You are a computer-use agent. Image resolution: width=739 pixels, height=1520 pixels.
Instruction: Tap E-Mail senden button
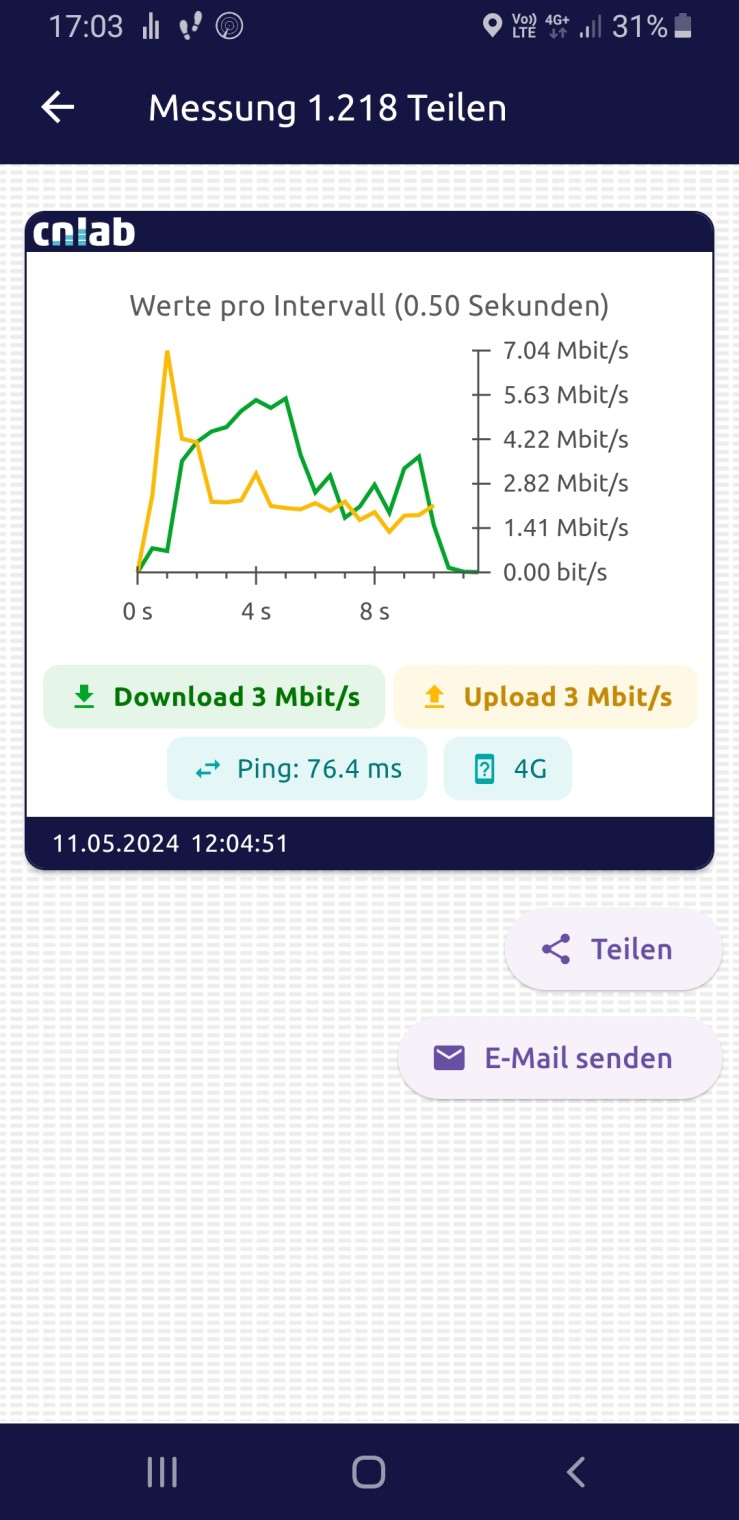click(x=559, y=1058)
